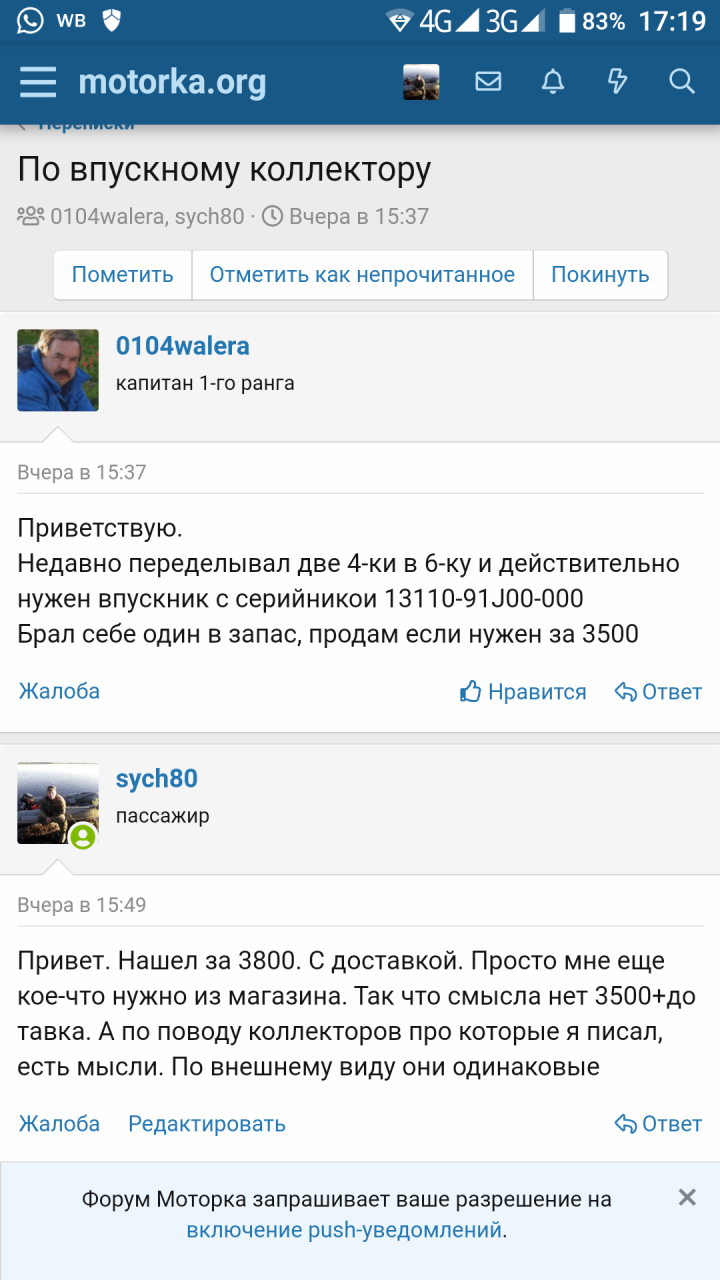Screen dimensions: 720x1280
Task: Open sych80's profile
Action: [157, 779]
